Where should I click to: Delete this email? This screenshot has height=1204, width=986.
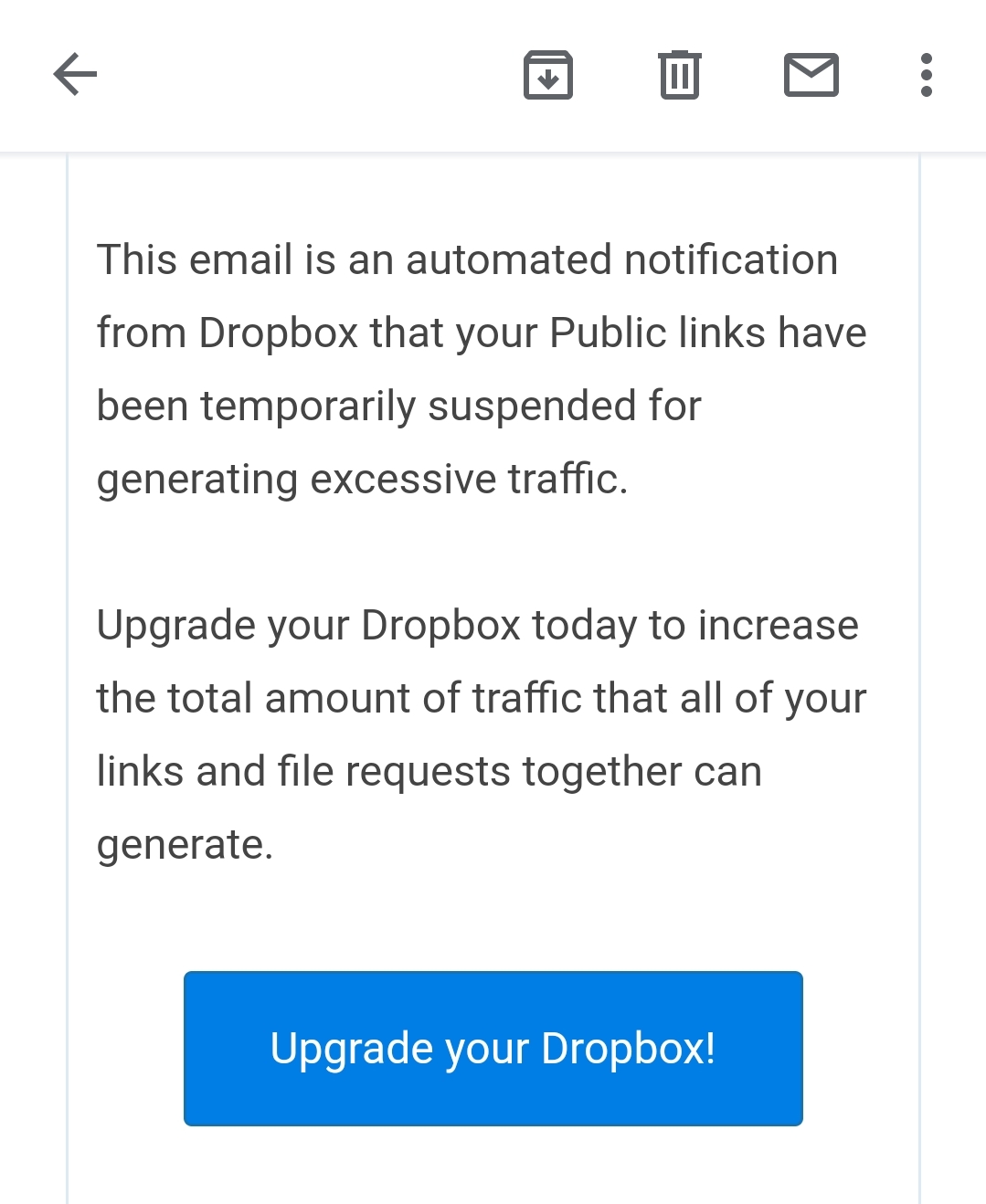[679, 75]
